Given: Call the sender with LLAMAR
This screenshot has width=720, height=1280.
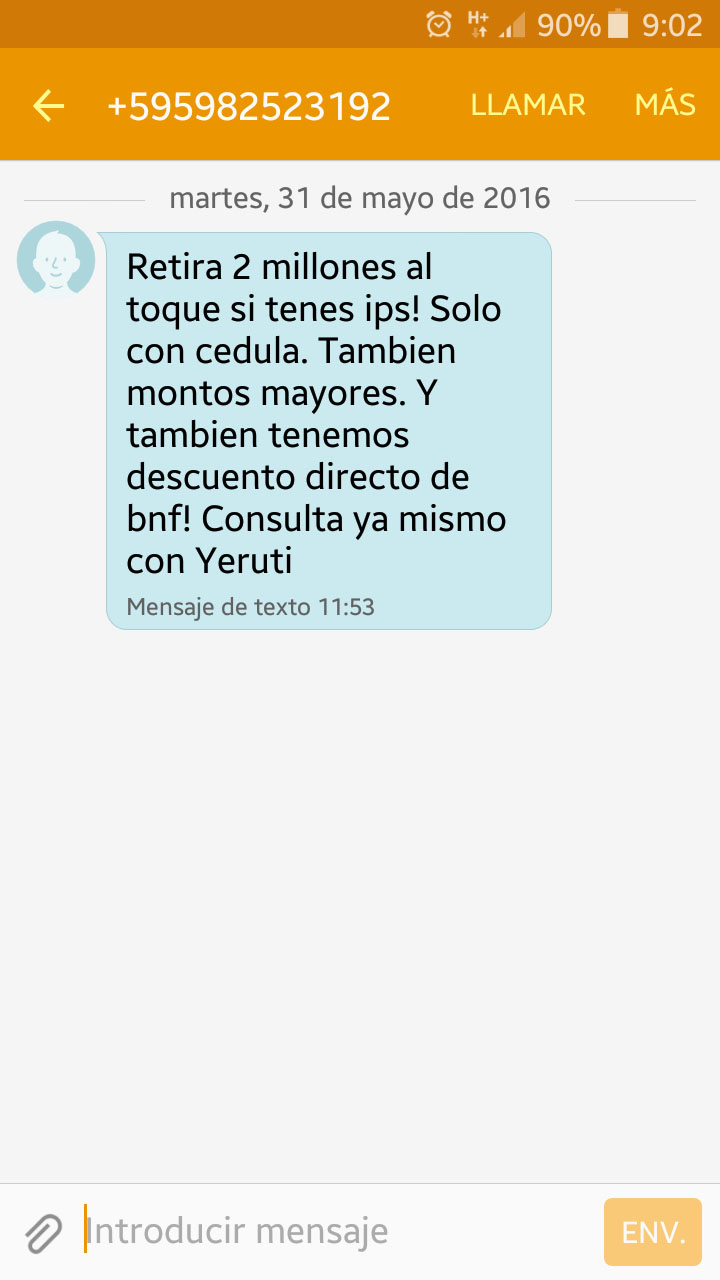Looking at the screenshot, I should click(x=528, y=105).
